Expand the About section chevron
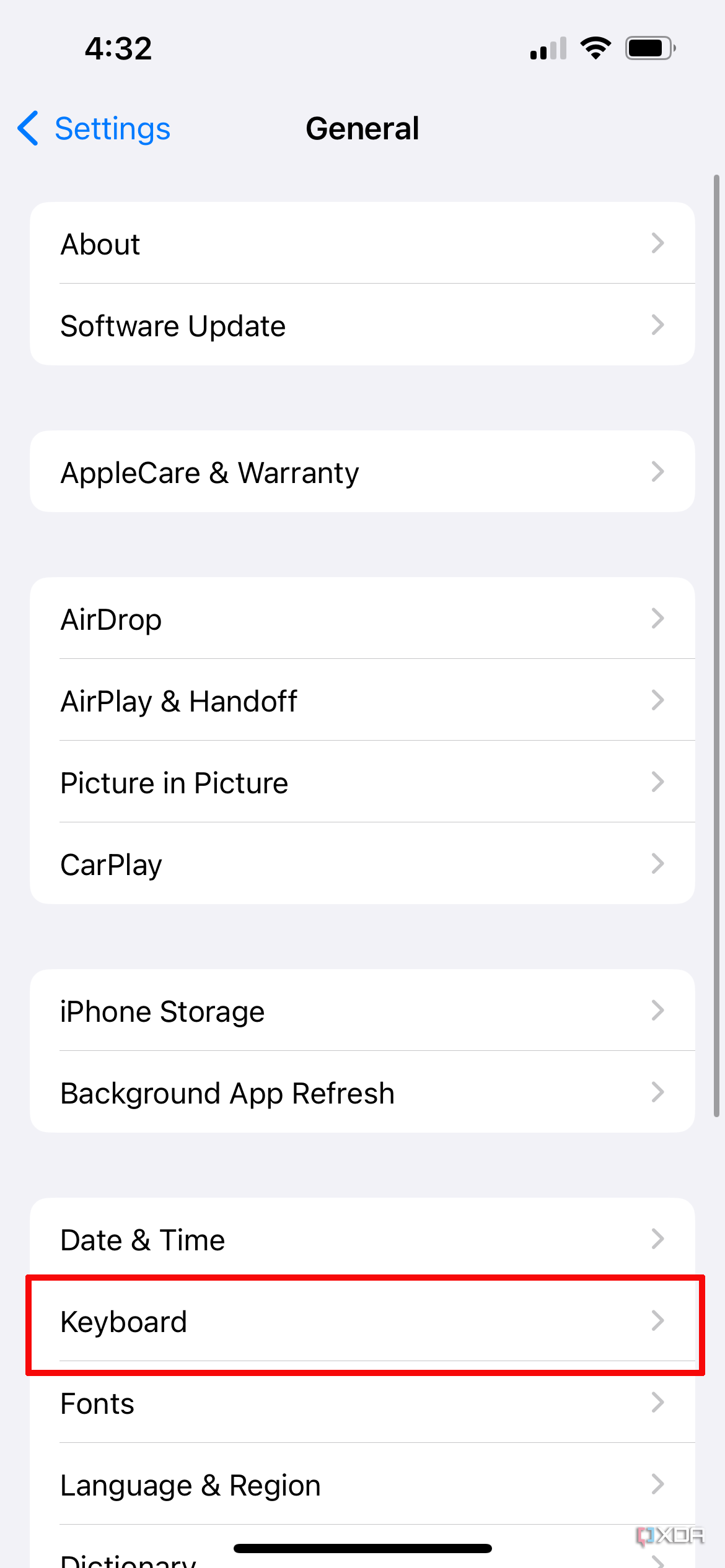Screen dimensions: 725x1568 (x=658, y=244)
